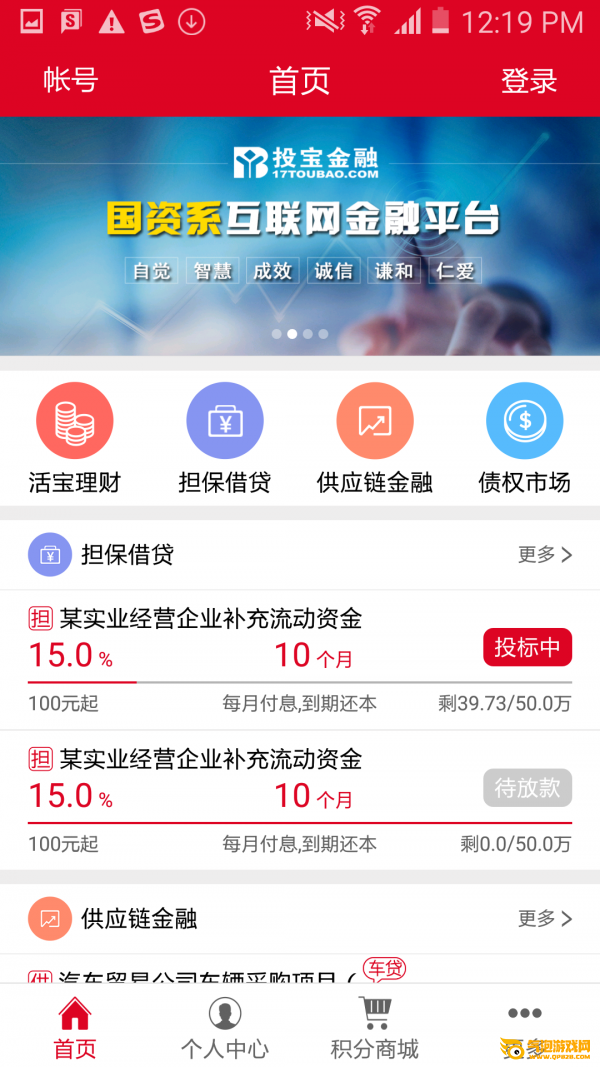Open 活宝理财 shortcut
Screen dimensions: 600x1067
(x=75, y=438)
